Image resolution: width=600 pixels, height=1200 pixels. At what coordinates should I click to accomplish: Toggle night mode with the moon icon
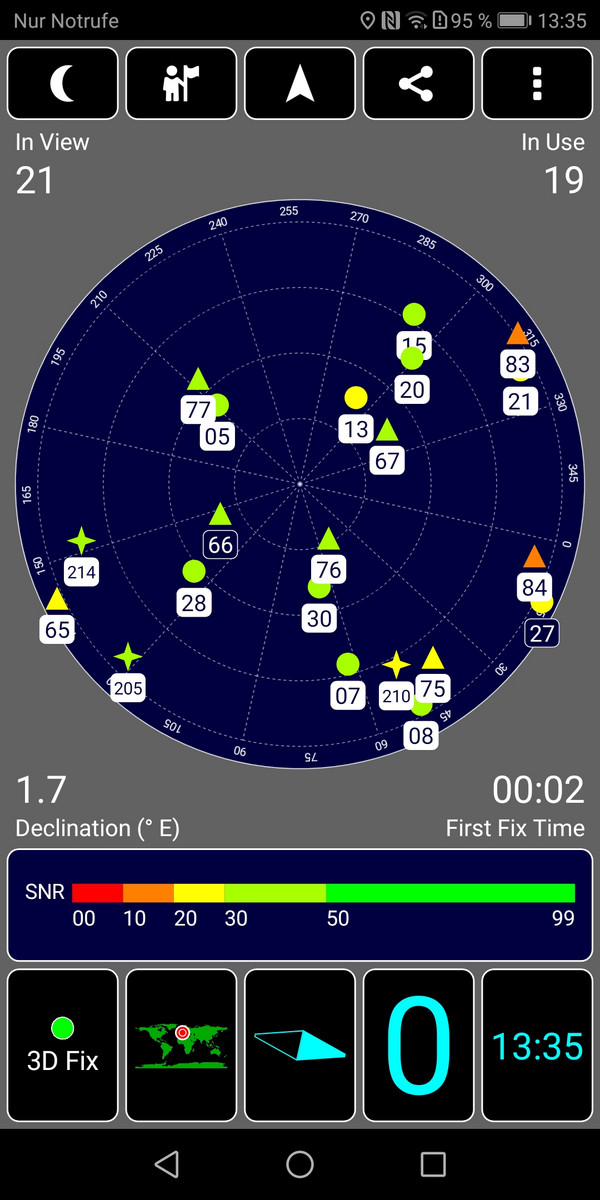[x=63, y=84]
